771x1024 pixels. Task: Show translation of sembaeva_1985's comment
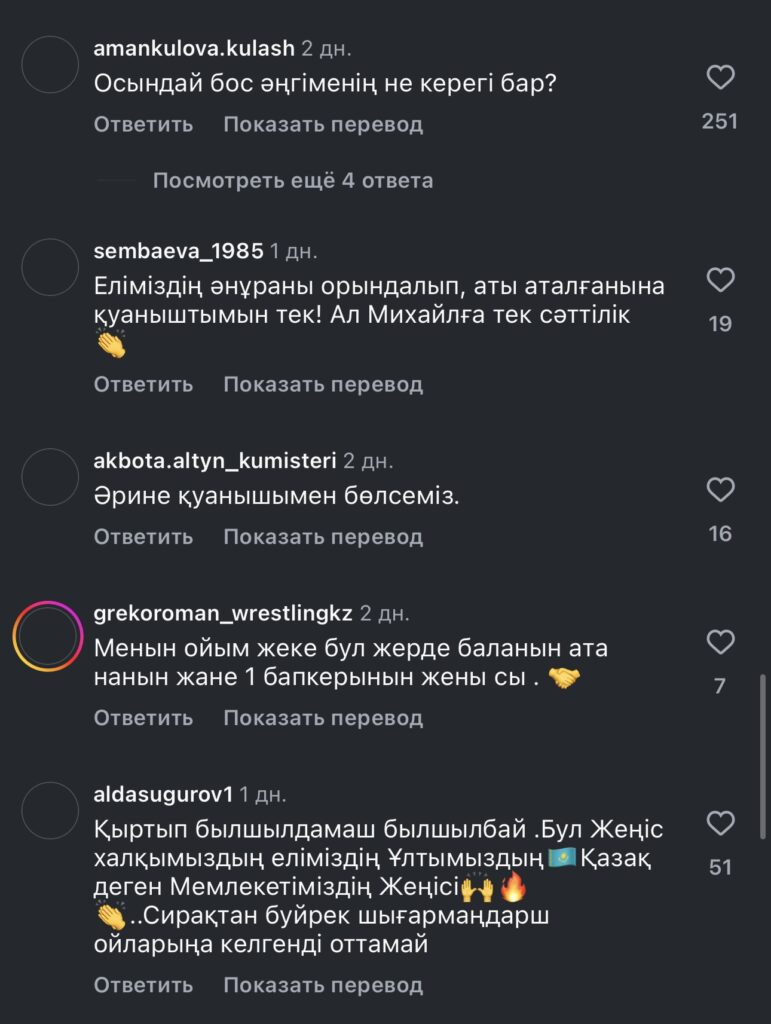pyautogui.click(x=323, y=384)
